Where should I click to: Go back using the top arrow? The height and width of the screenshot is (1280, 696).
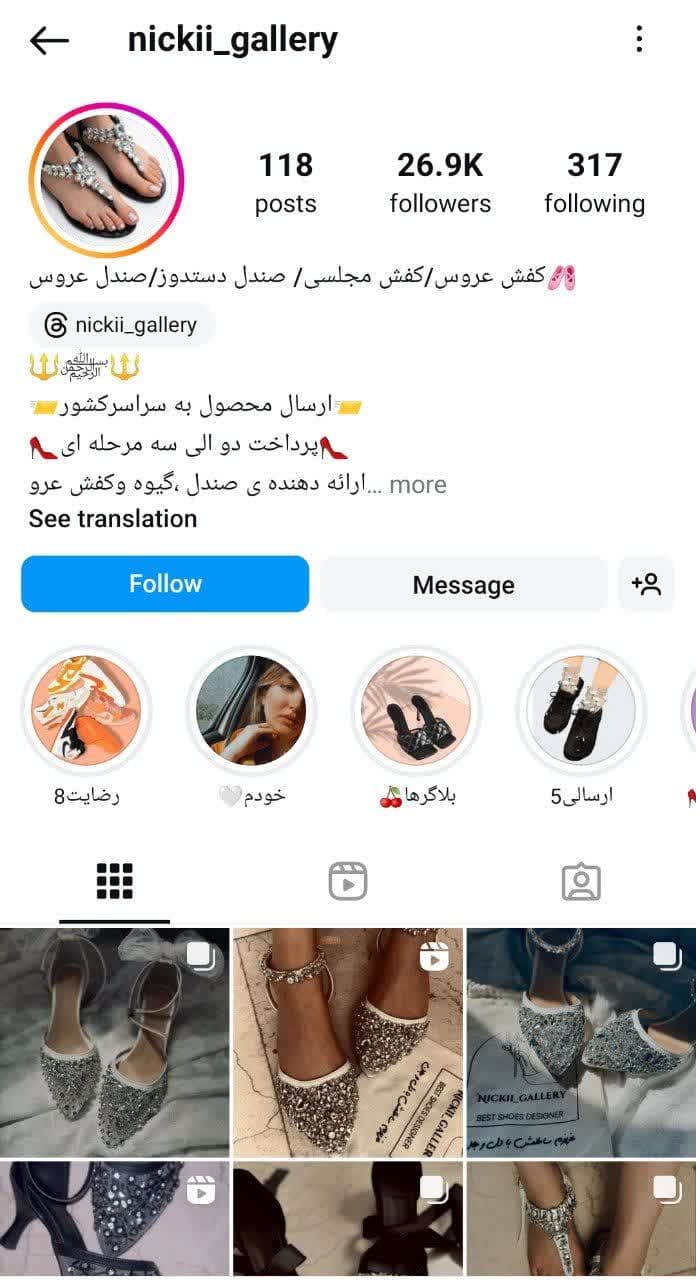click(x=49, y=41)
